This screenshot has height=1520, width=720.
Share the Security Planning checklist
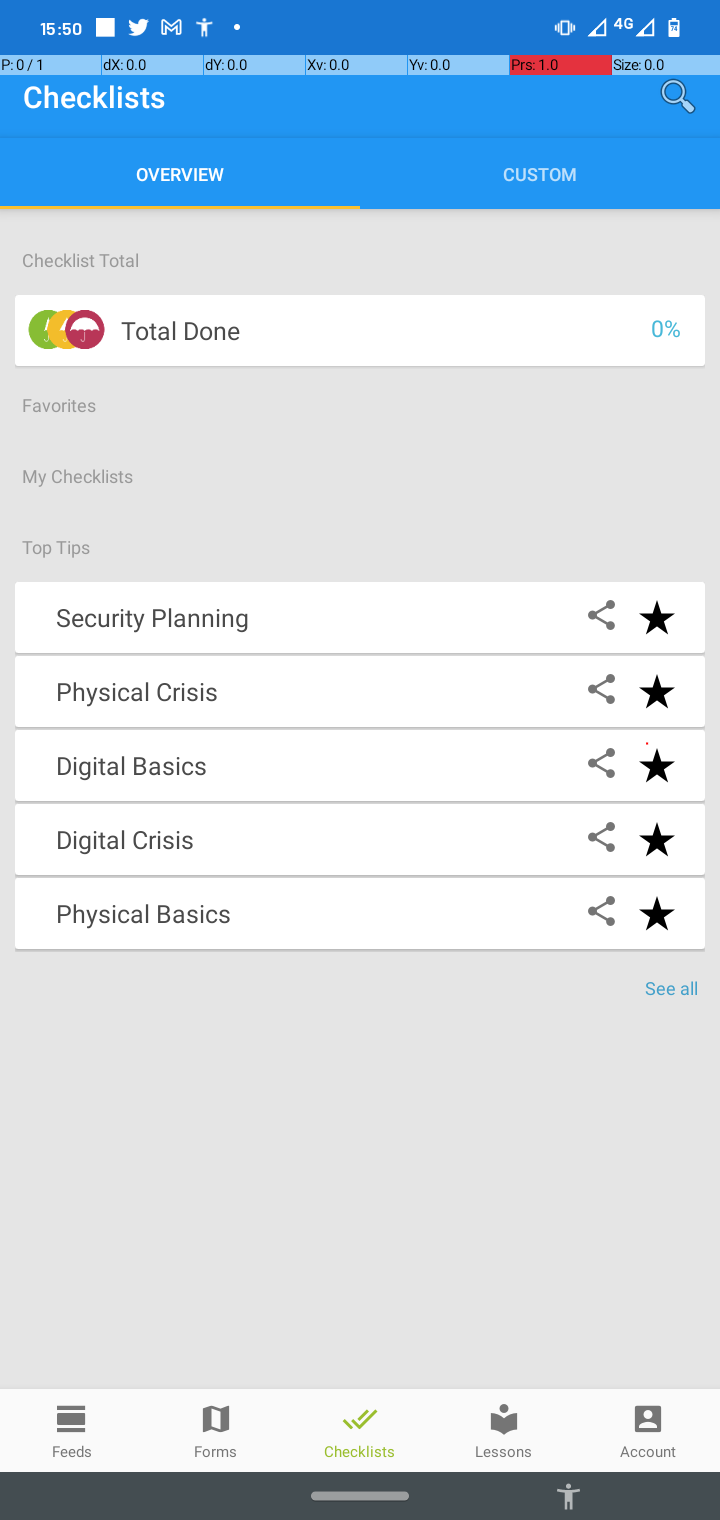(601, 616)
